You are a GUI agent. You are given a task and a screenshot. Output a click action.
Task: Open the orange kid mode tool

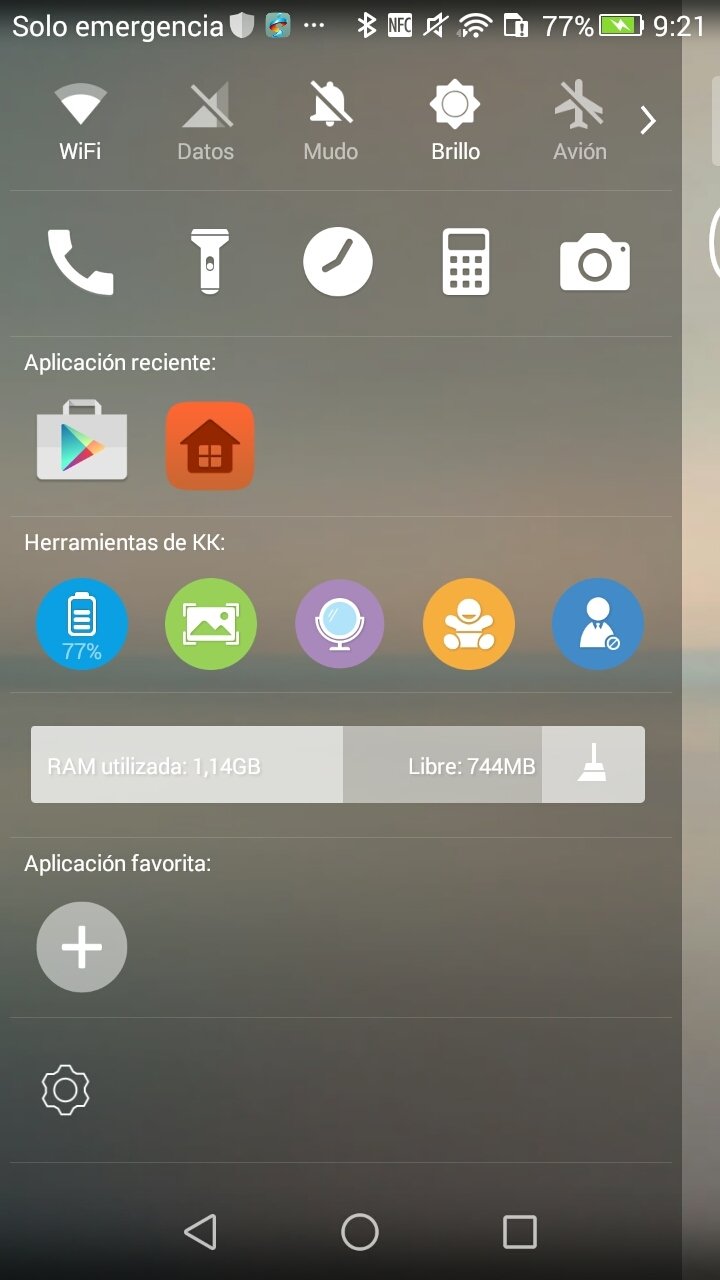[x=469, y=625]
